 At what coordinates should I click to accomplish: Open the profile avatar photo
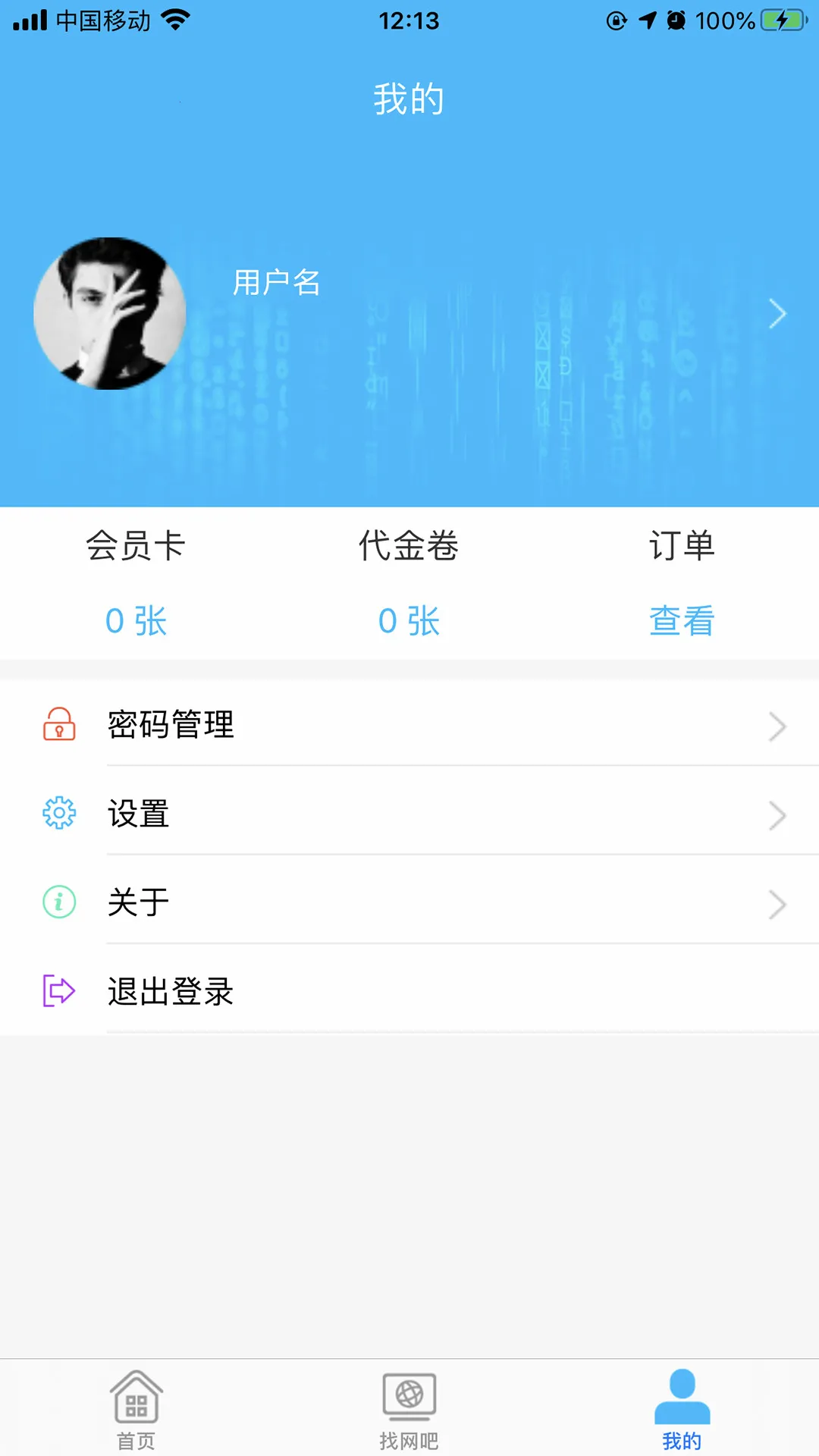coord(110,313)
